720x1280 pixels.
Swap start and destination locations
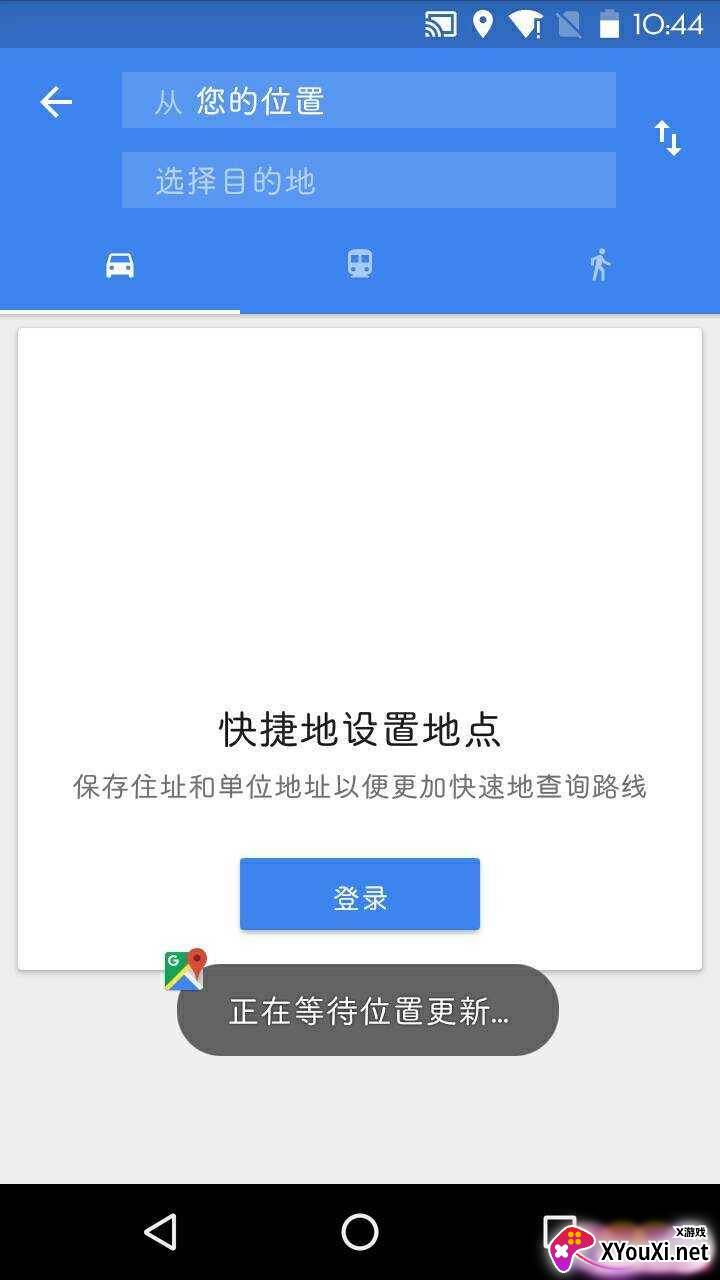(667, 138)
